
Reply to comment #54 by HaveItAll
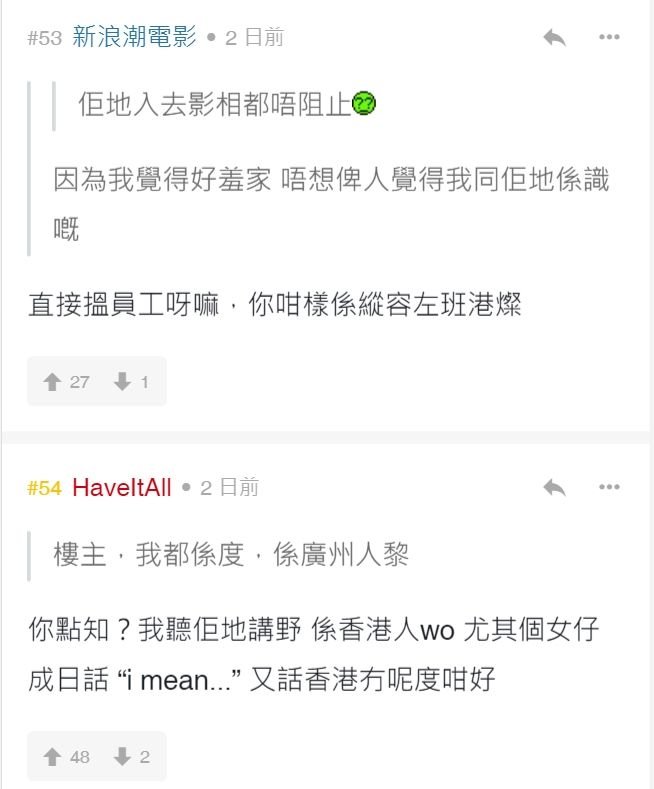[554, 487]
